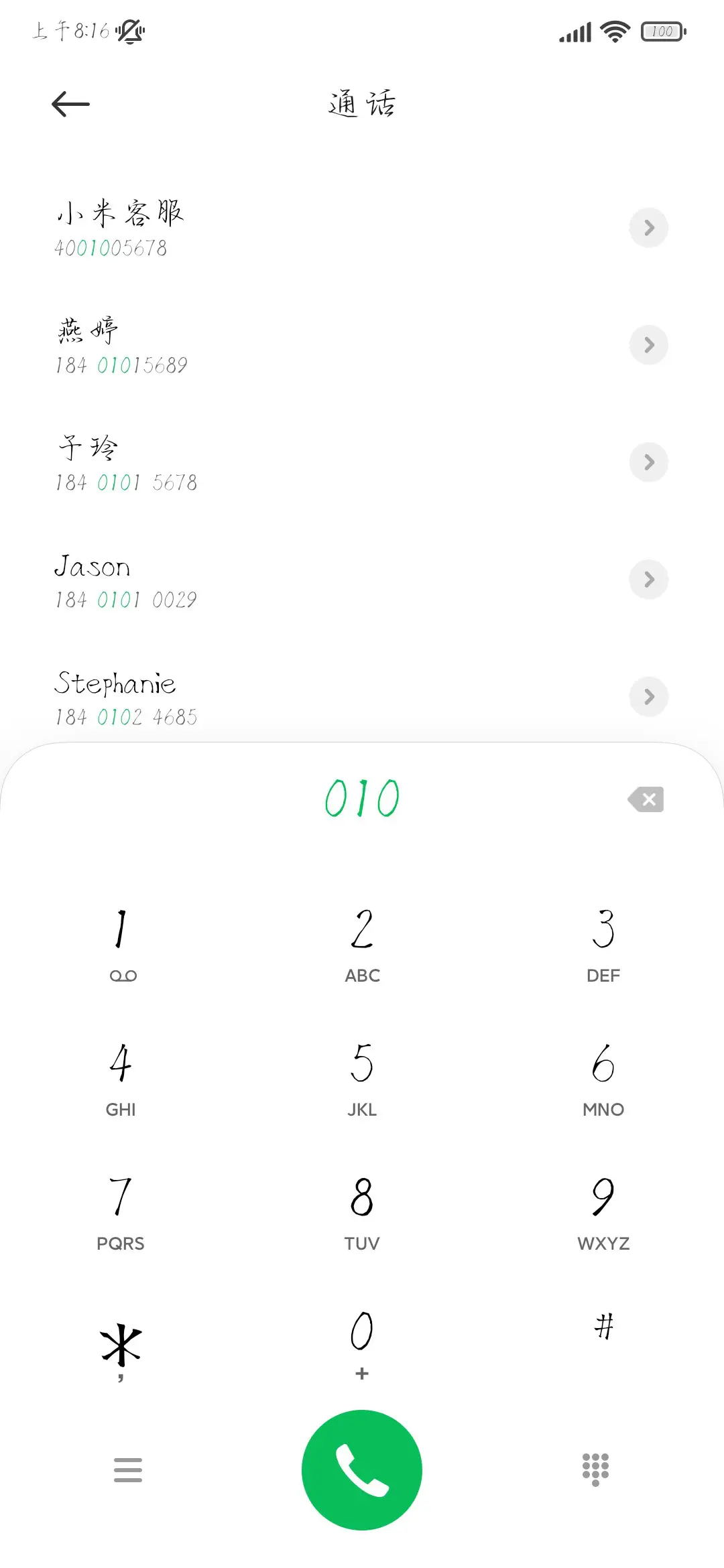Open details chevron for 燕婷
The width and height of the screenshot is (724, 1568).
point(648,345)
